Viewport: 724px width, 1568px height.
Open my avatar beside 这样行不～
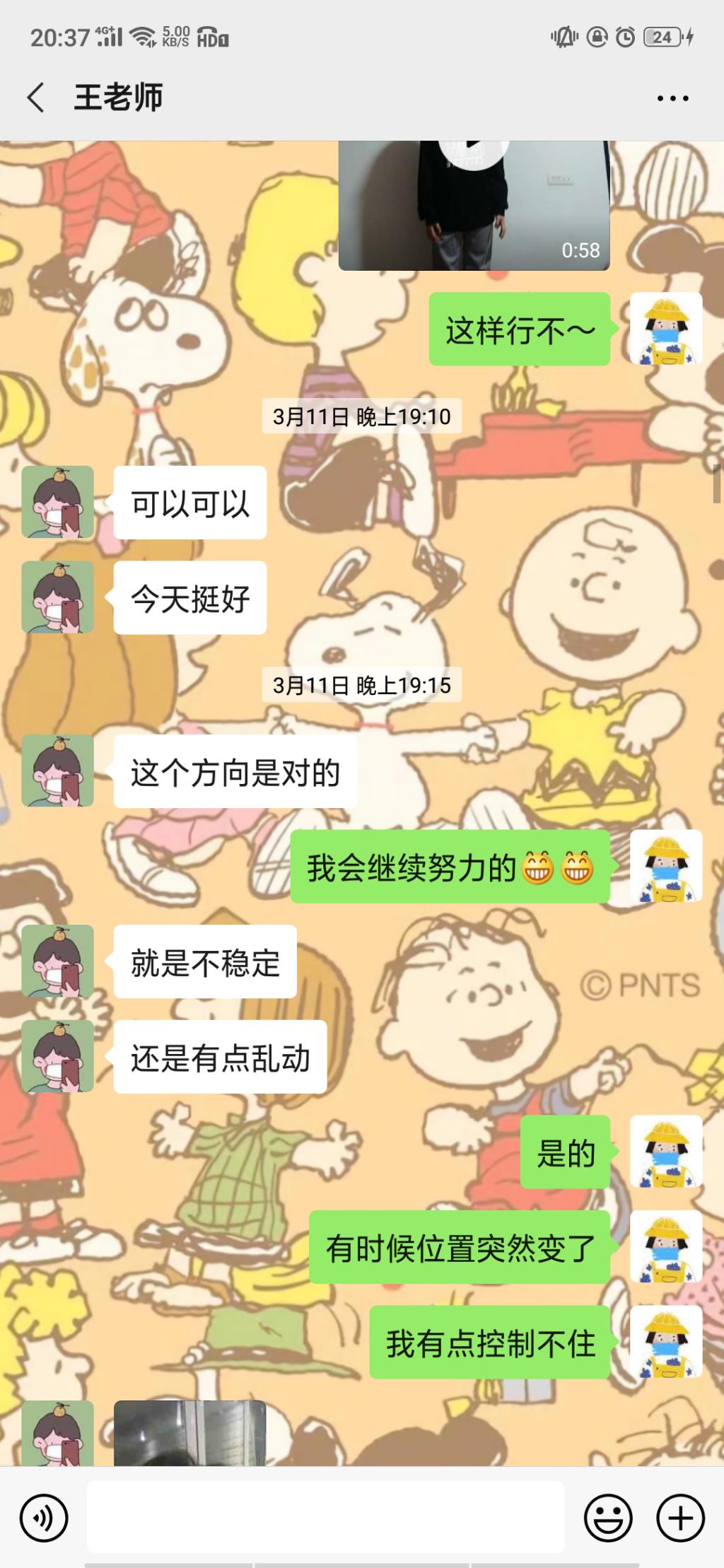(666, 329)
